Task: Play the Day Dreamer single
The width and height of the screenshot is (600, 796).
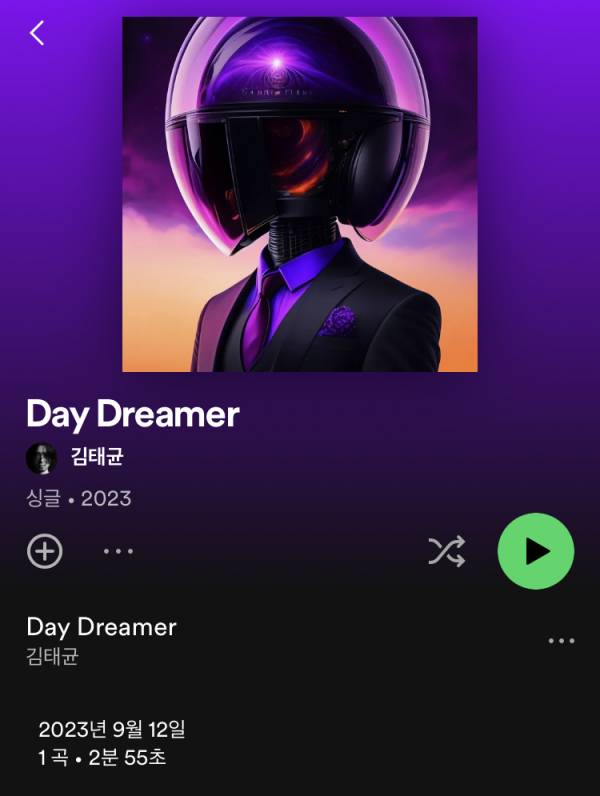Action: pyautogui.click(x=536, y=551)
